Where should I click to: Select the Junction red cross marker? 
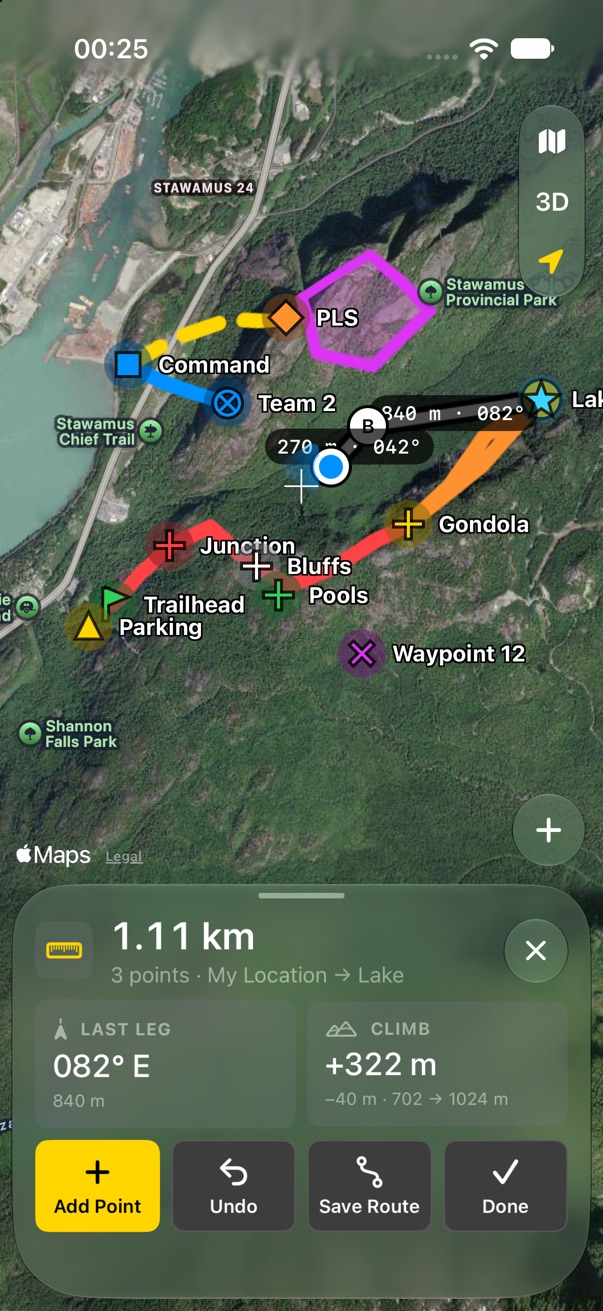tap(170, 546)
